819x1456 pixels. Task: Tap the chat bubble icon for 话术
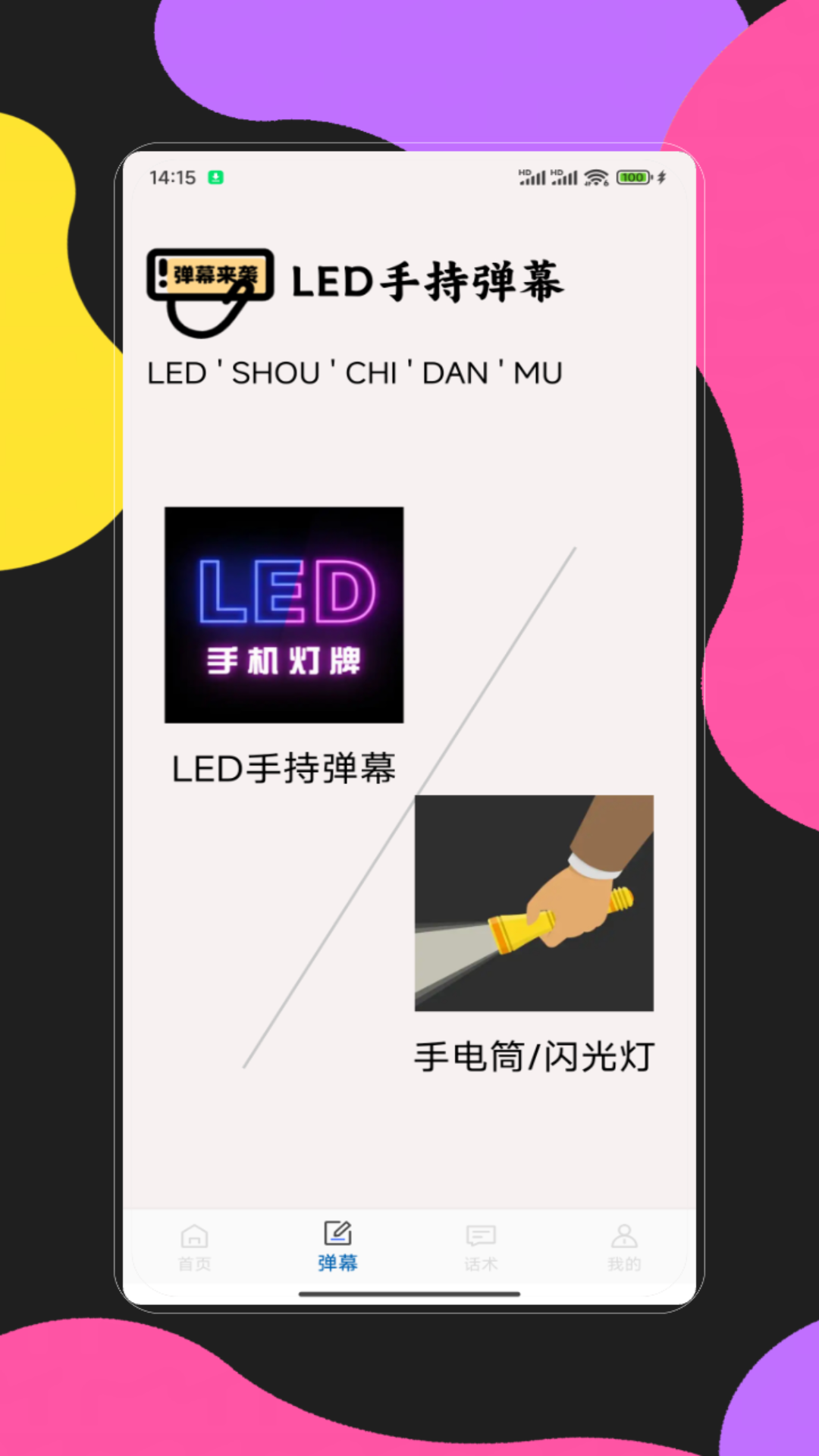(481, 1235)
